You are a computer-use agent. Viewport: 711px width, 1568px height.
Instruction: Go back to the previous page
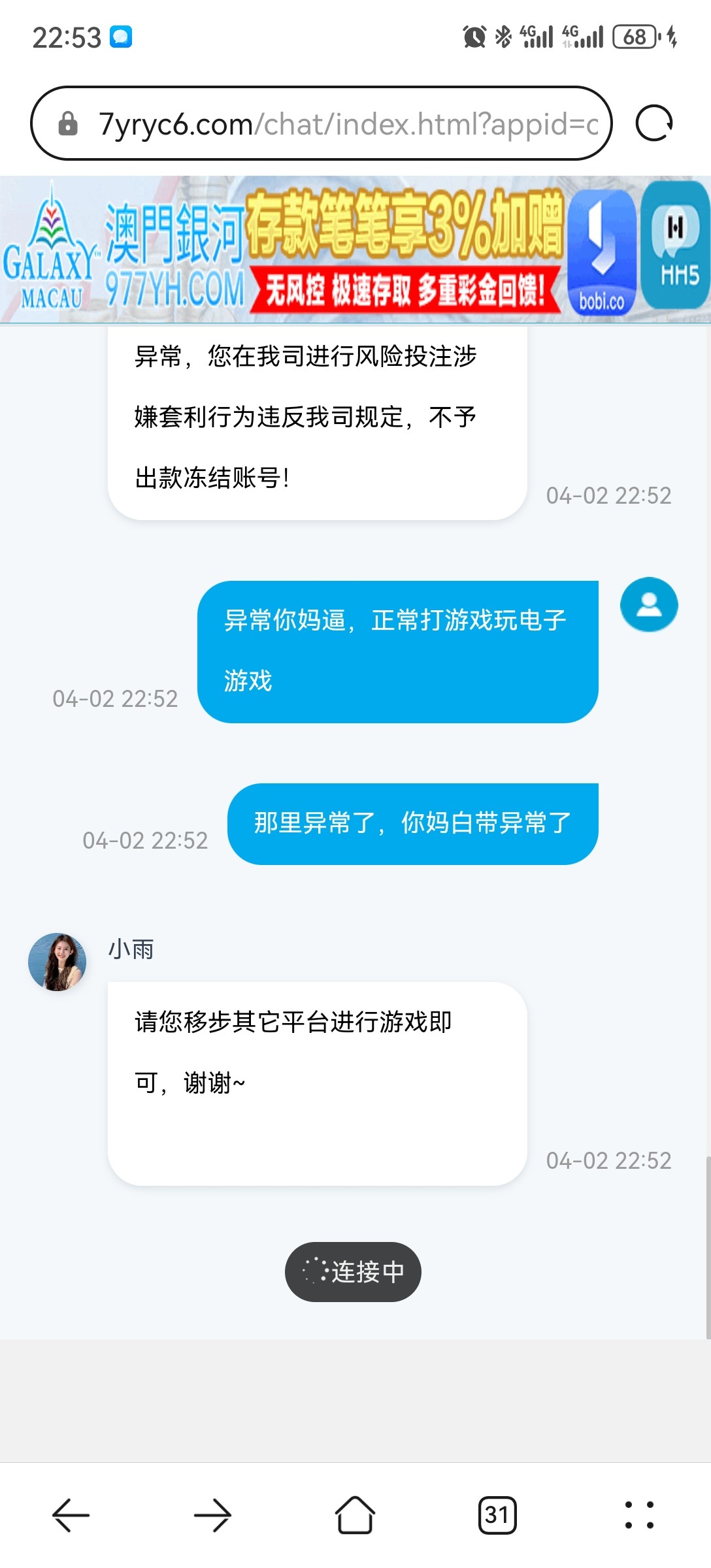coord(71,1514)
